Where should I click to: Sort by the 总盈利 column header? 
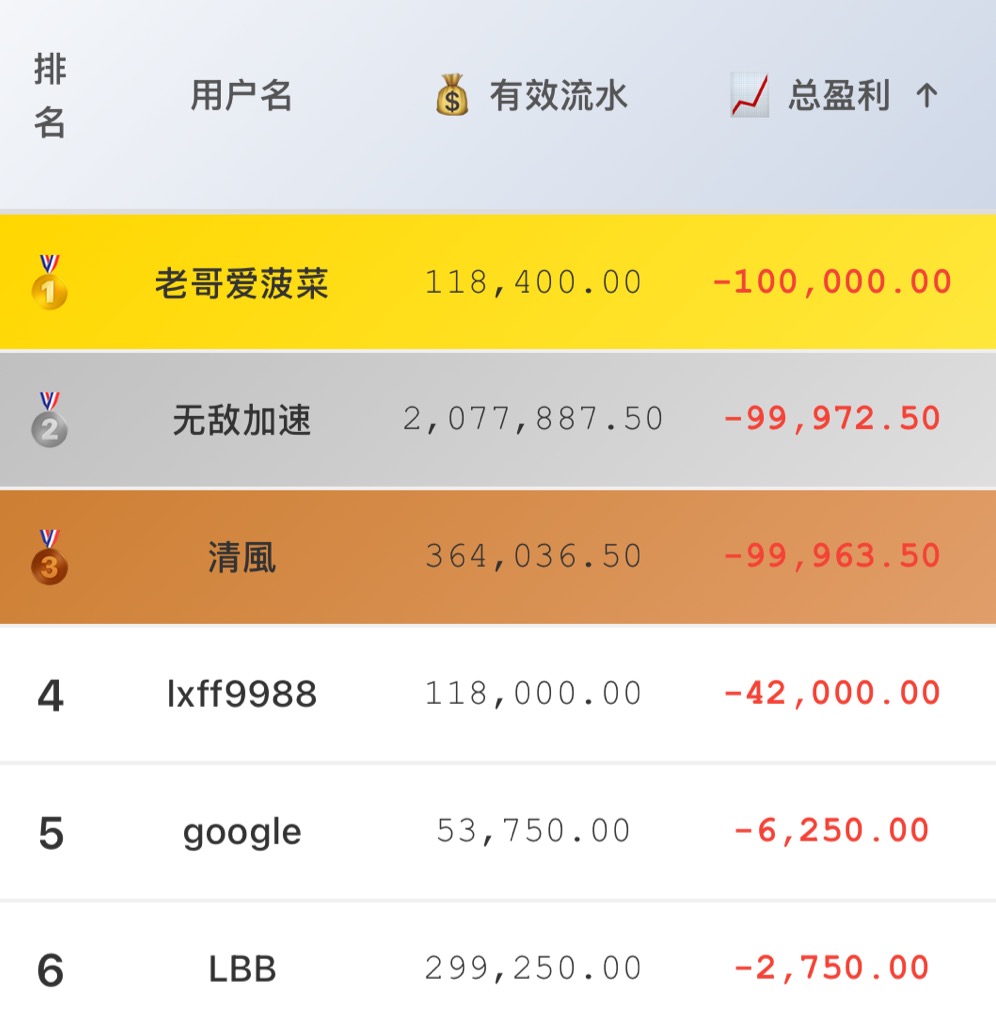(837, 96)
